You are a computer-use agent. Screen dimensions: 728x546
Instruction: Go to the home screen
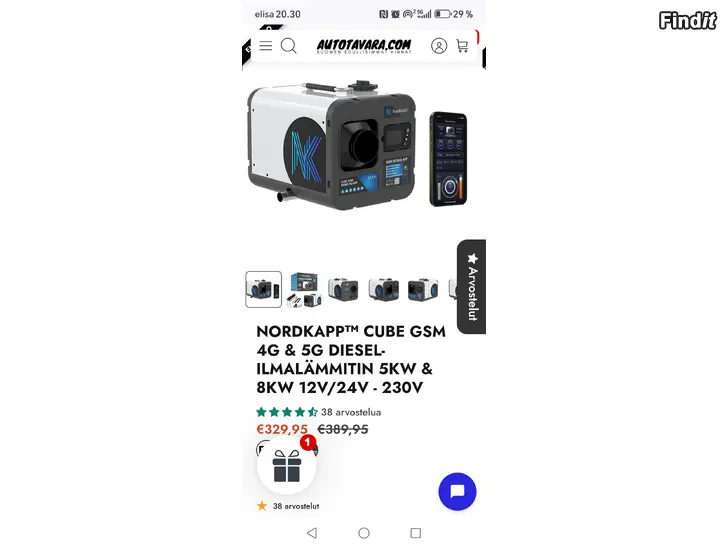point(364,533)
